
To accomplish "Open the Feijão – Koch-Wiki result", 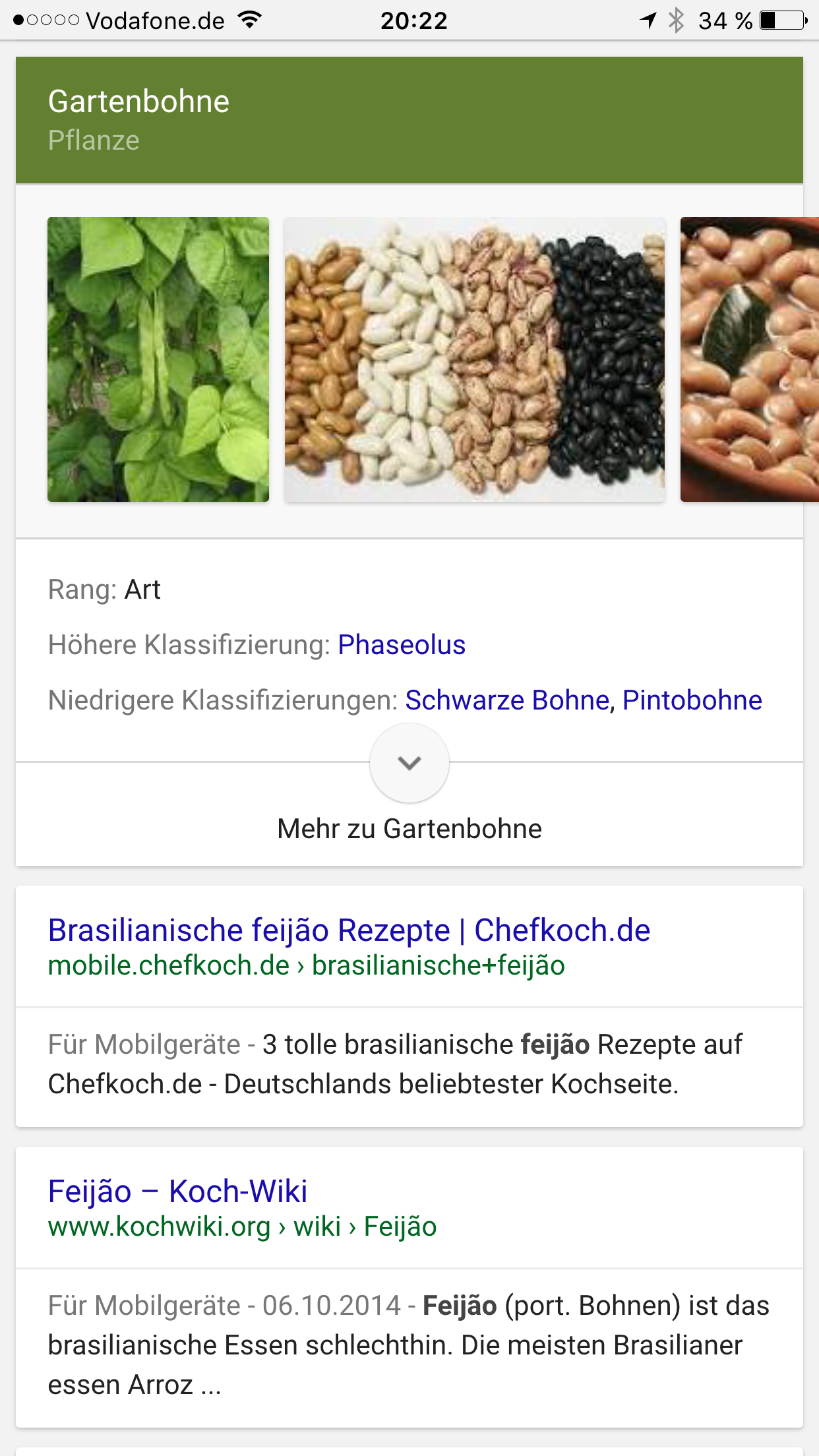I will pyautogui.click(x=177, y=1192).
